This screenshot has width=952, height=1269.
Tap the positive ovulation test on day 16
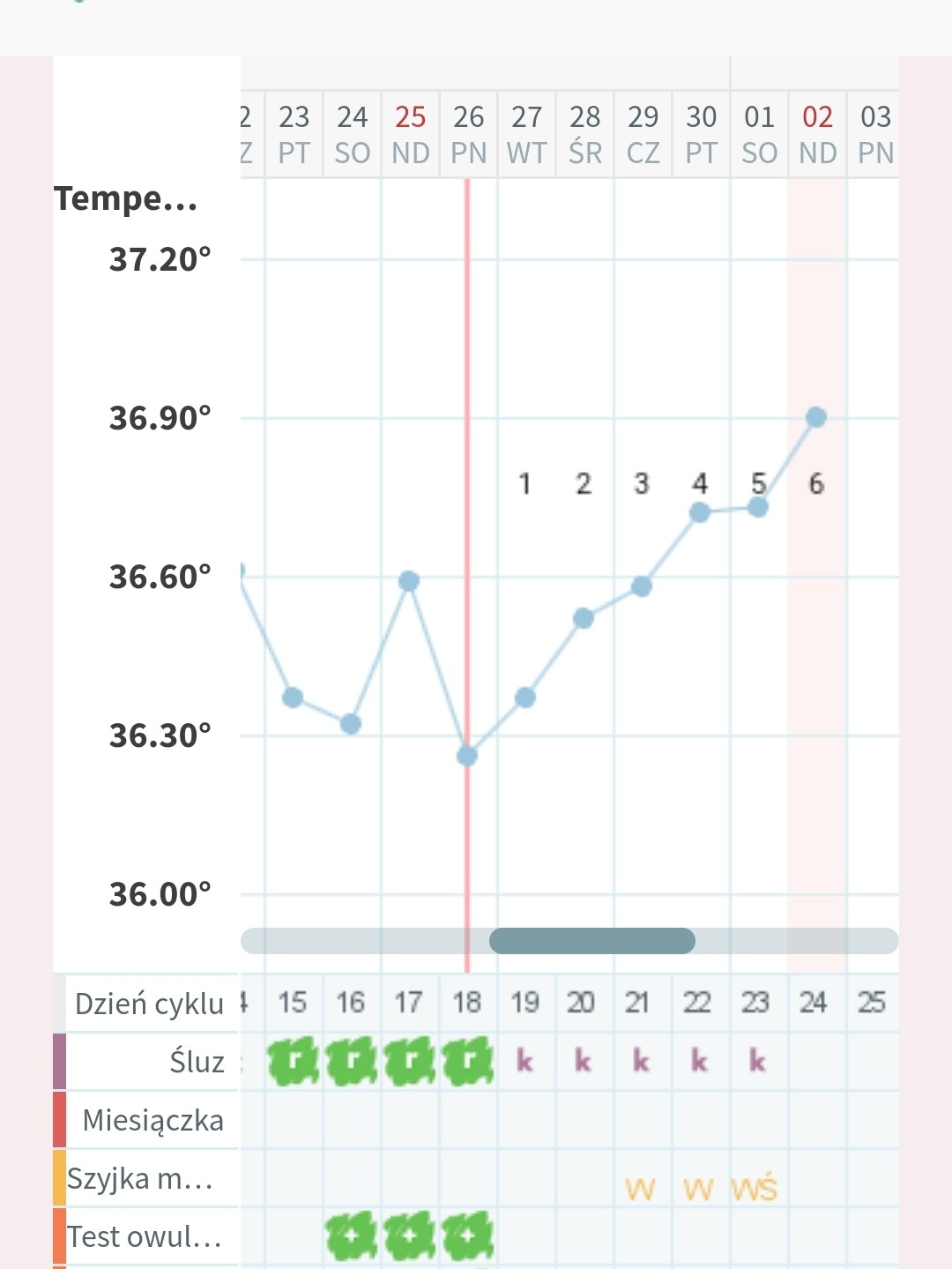(x=351, y=1236)
